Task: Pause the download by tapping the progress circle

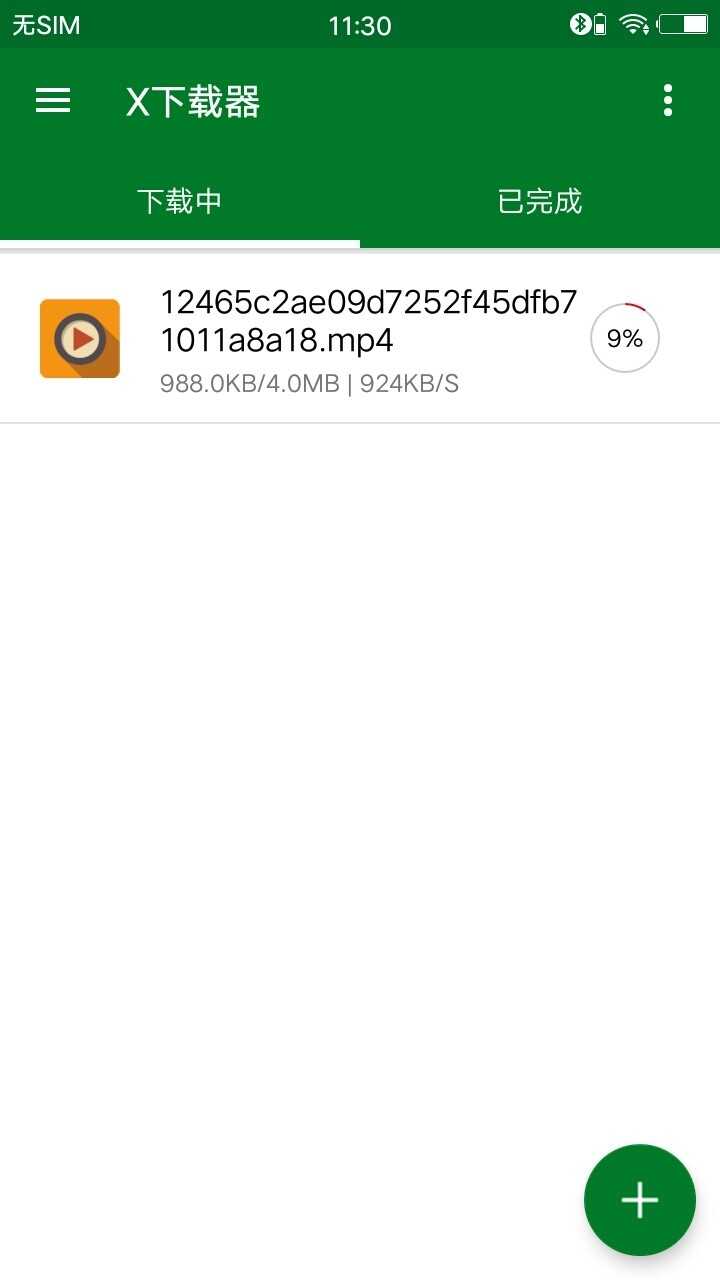Action: [624, 338]
